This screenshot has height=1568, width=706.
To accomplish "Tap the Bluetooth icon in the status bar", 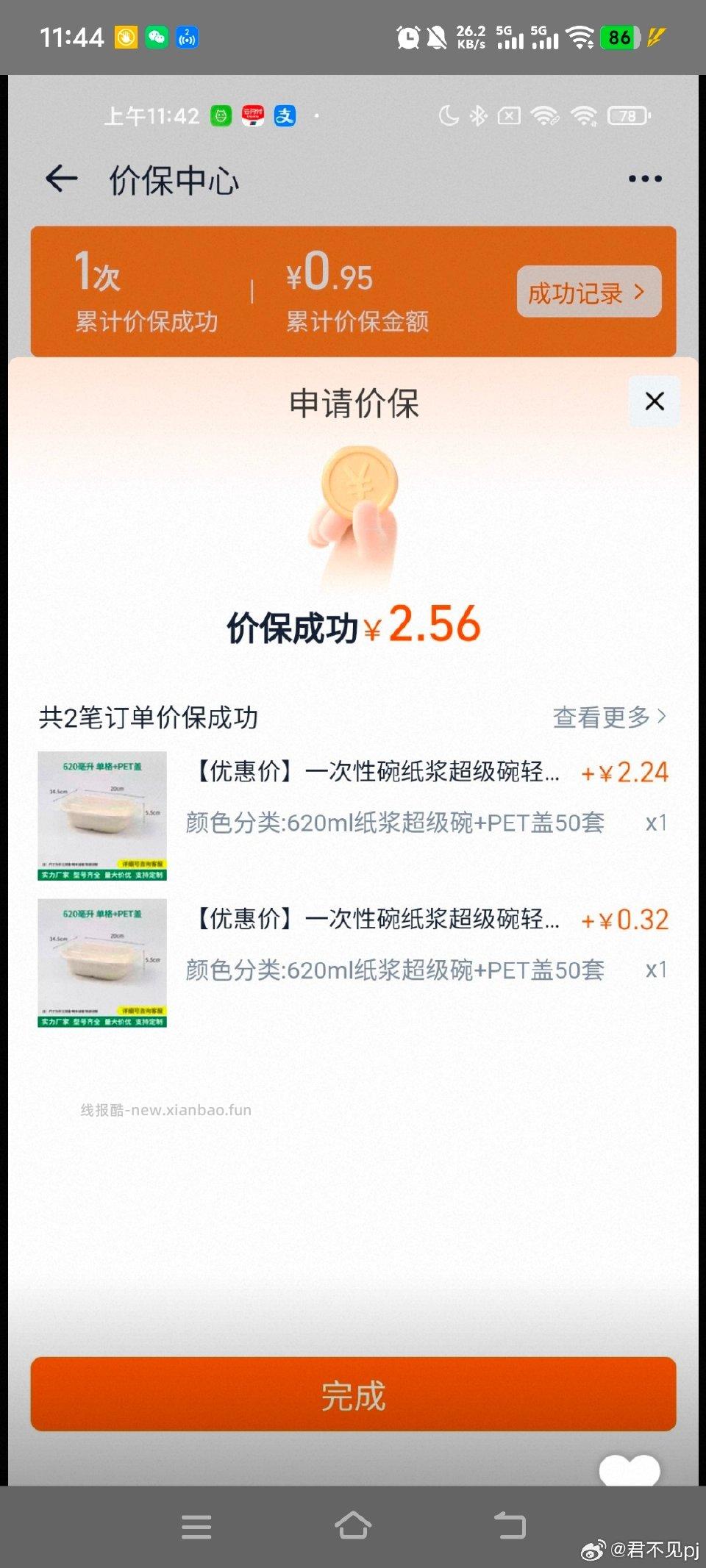I will [x=479, y=116].
